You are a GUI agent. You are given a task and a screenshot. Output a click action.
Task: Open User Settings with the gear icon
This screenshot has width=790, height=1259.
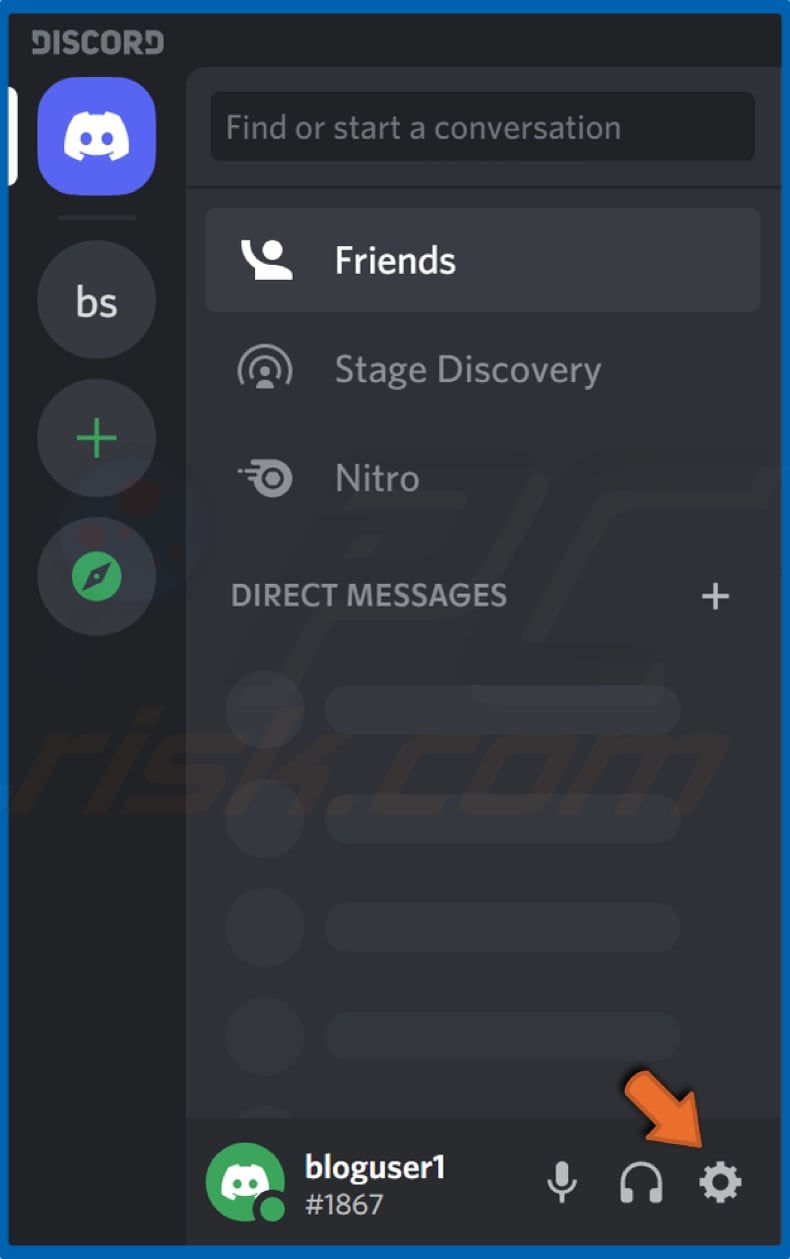point(721,1181)
